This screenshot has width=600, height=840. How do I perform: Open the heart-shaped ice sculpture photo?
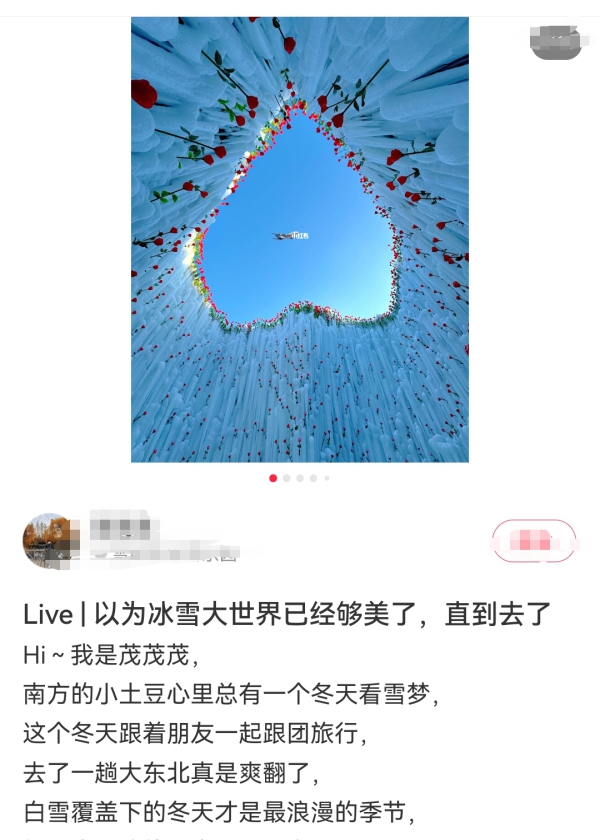(x=300, y=240)
